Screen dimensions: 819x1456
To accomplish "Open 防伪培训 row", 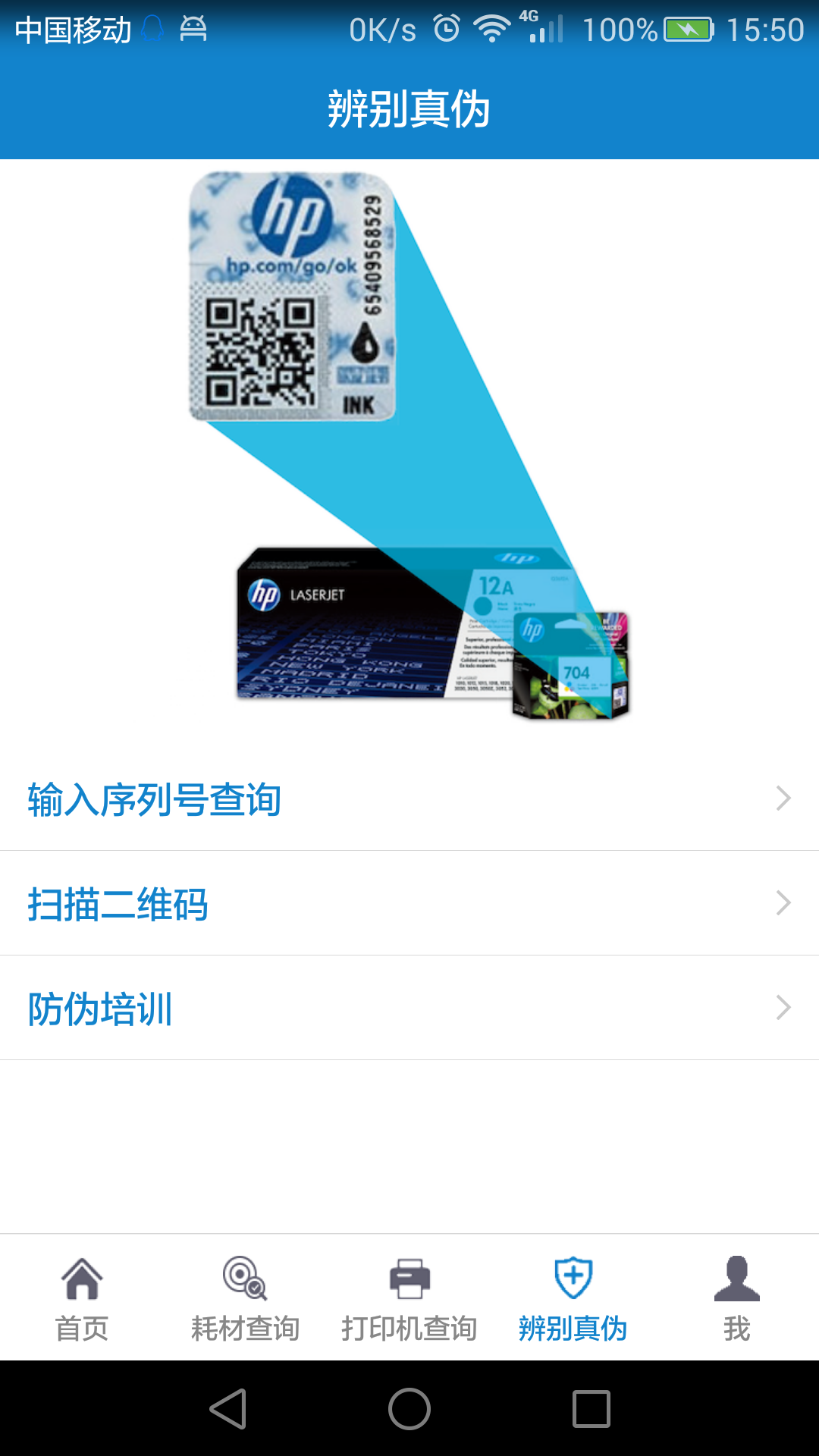I will 409,1008.
